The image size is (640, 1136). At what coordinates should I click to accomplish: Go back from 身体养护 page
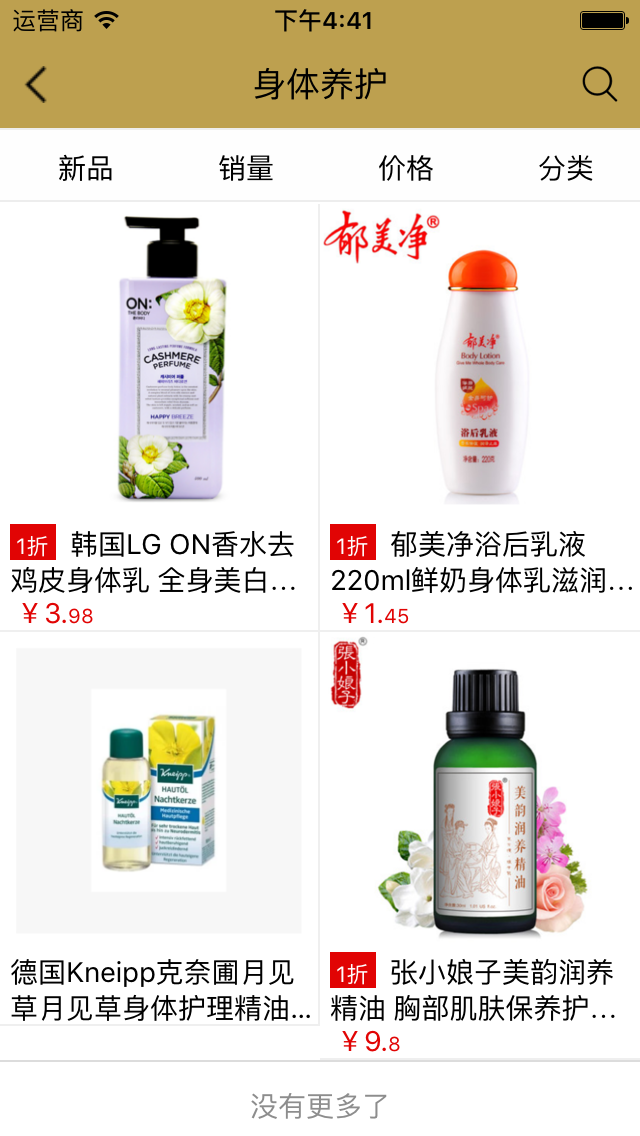[36, 85]
